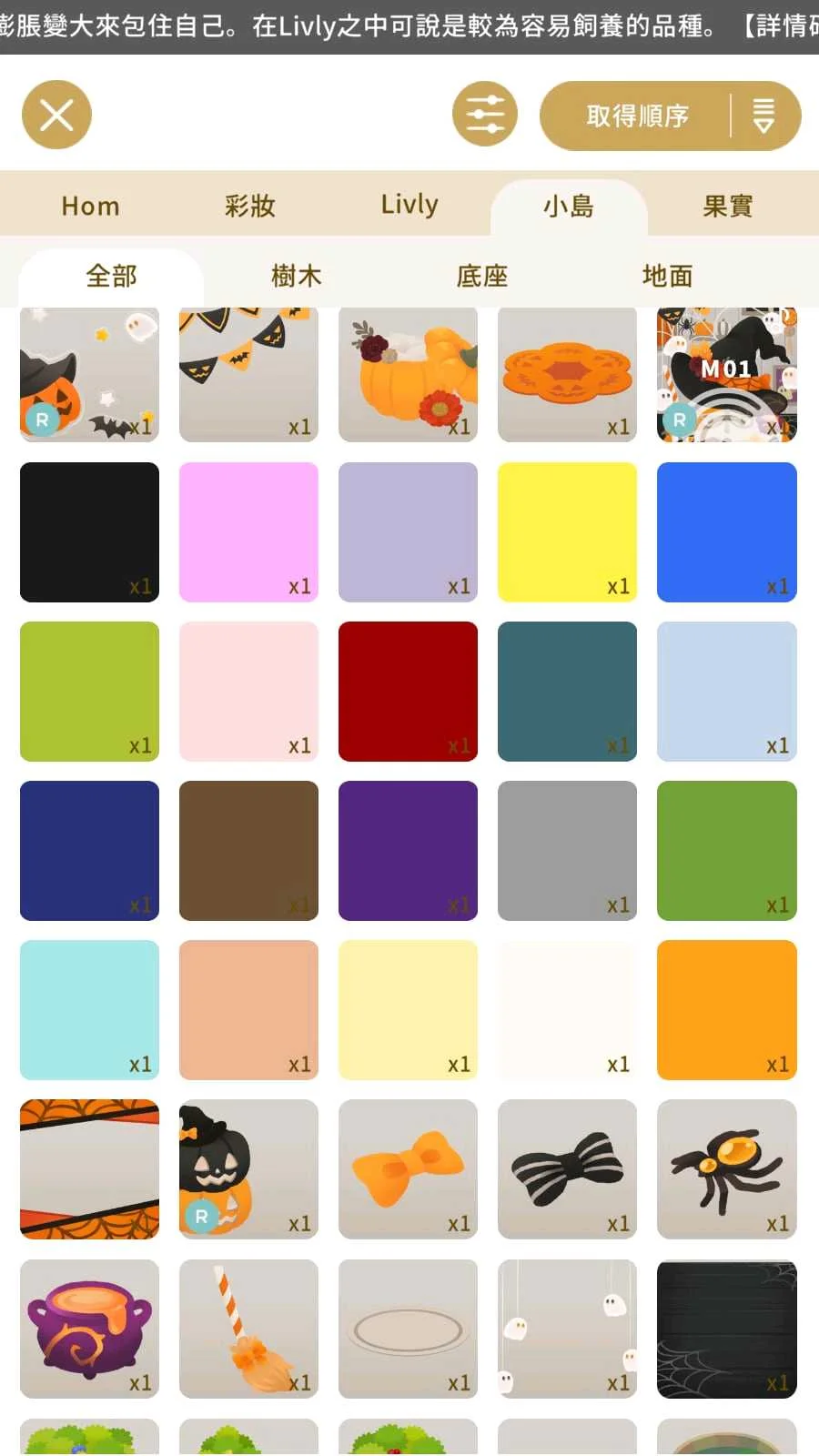
Task: Choose the orange color tile
Action: [726, 1009]
